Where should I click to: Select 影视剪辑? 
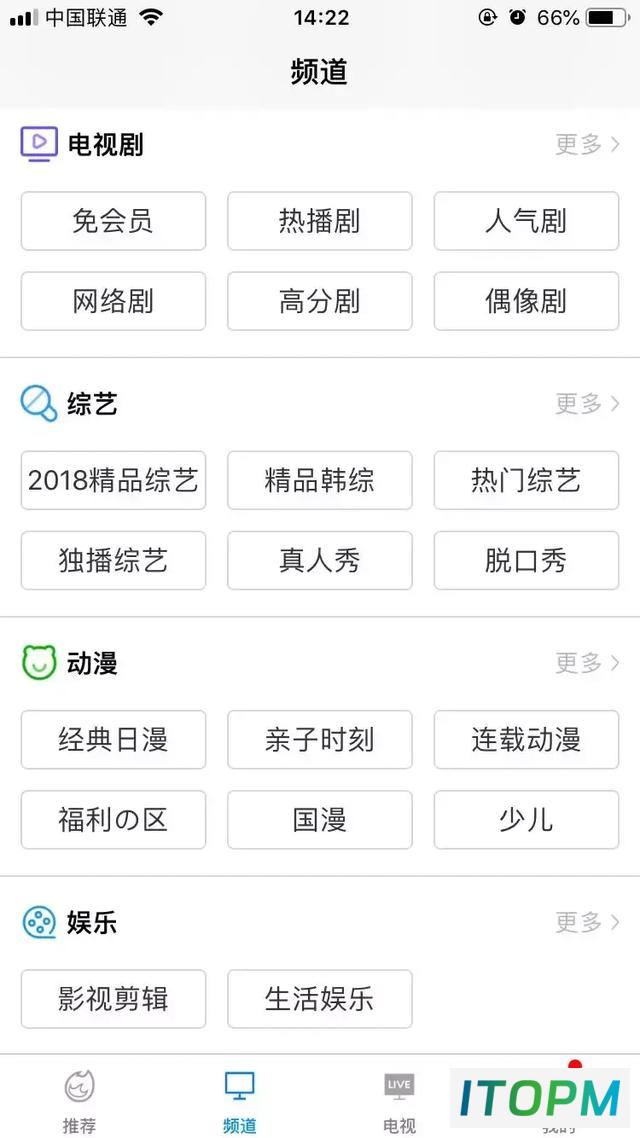pyautogui.click(x=113, y=999)
